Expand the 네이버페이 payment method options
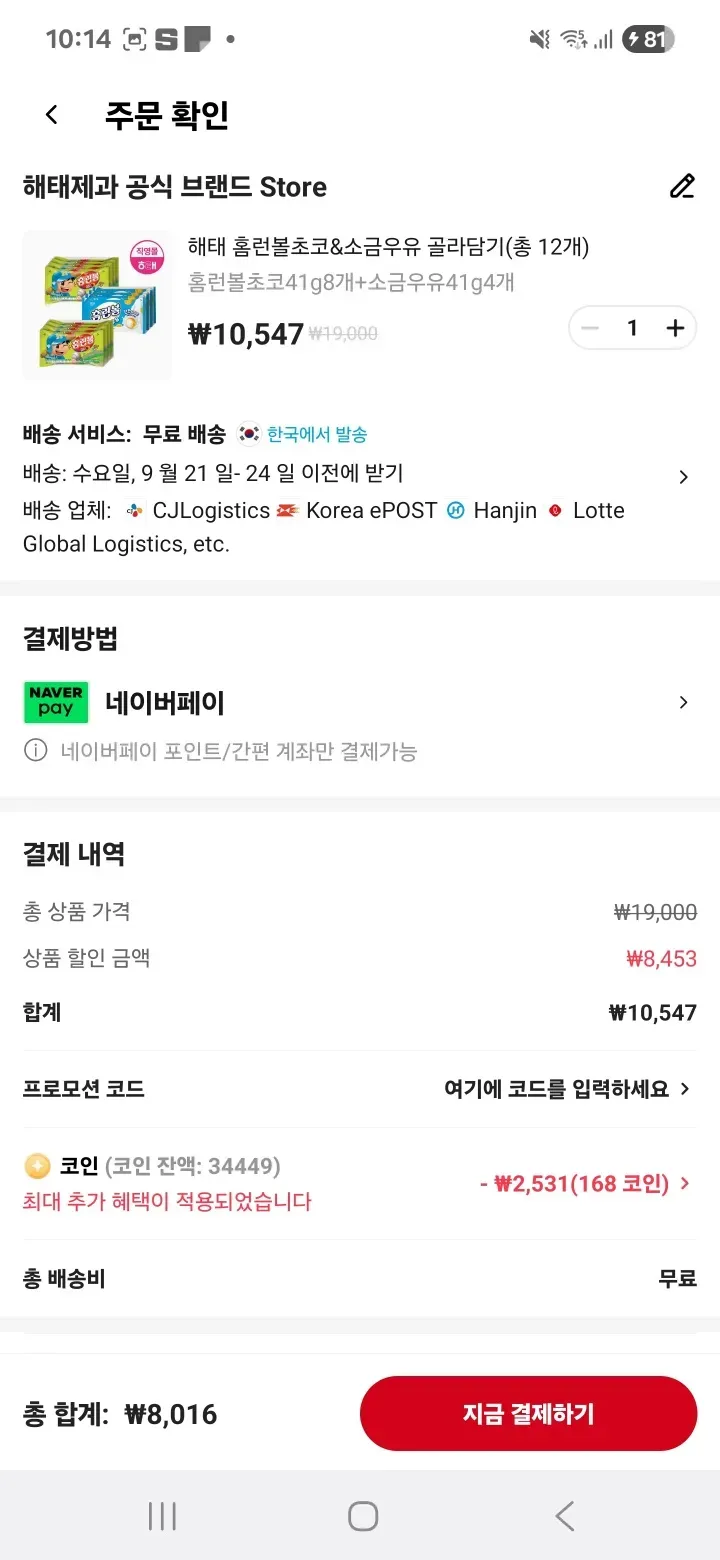 [684, 702]
